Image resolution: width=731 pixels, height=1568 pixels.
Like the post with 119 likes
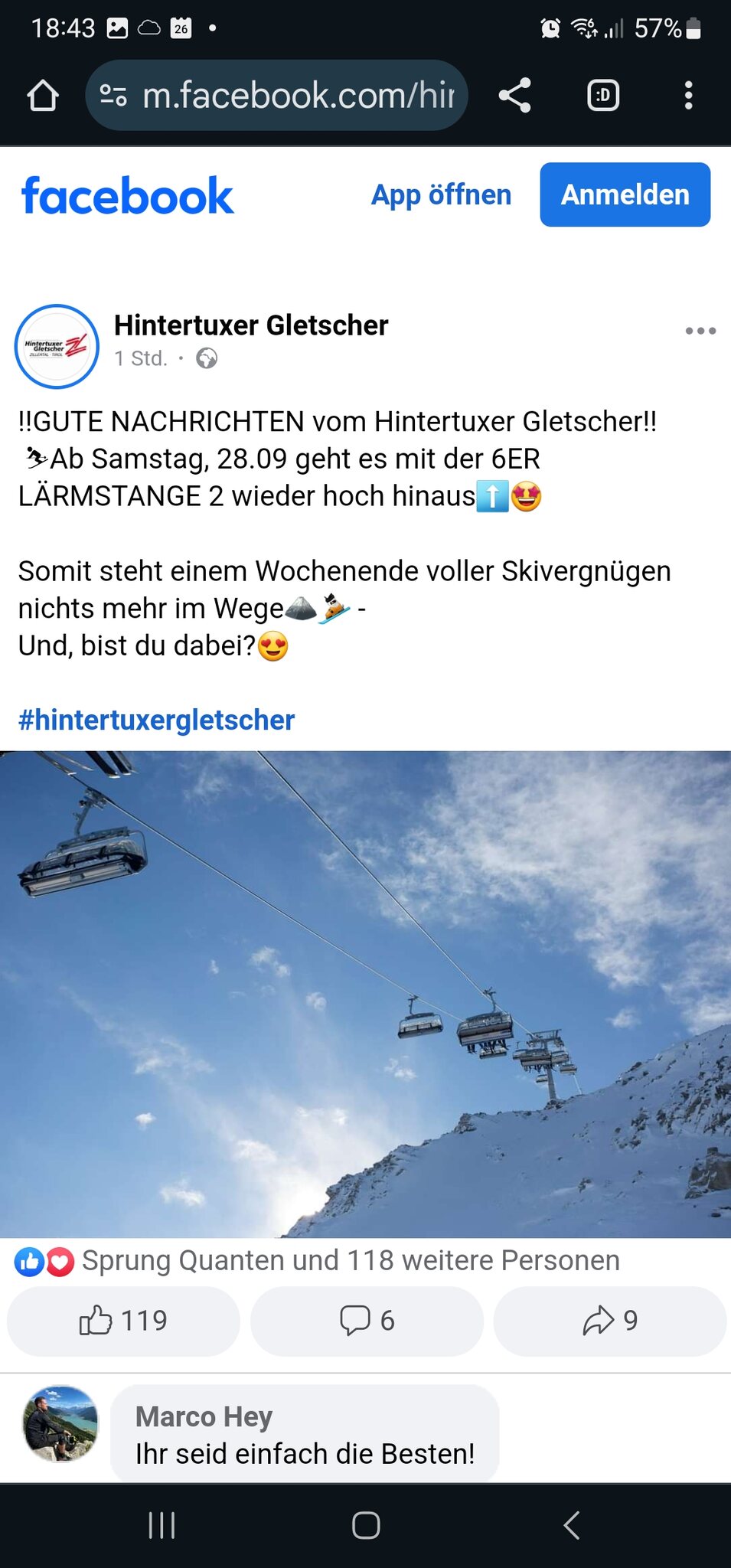(x=123, y=1321)
